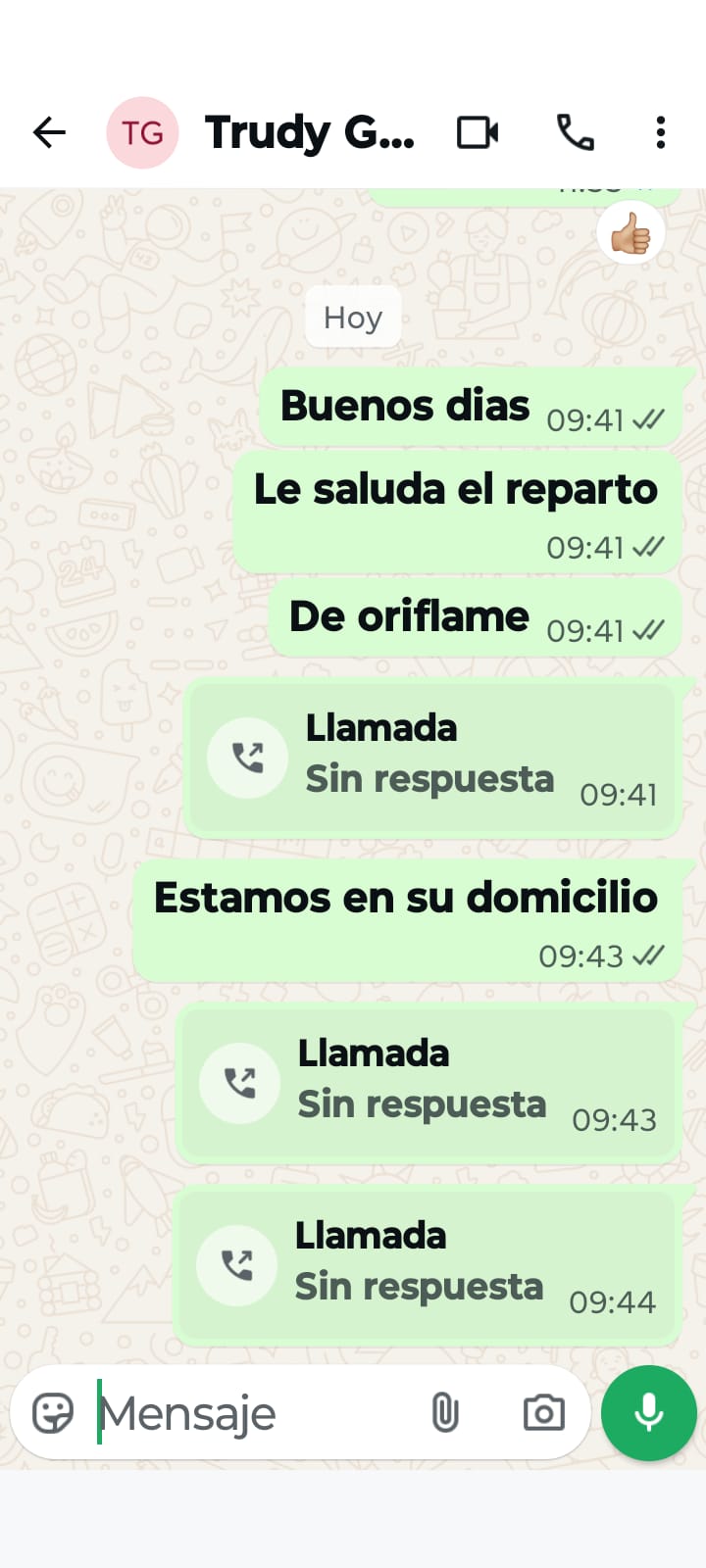
Task: Open the three-dot overflow menu
Action: point(661,132)
